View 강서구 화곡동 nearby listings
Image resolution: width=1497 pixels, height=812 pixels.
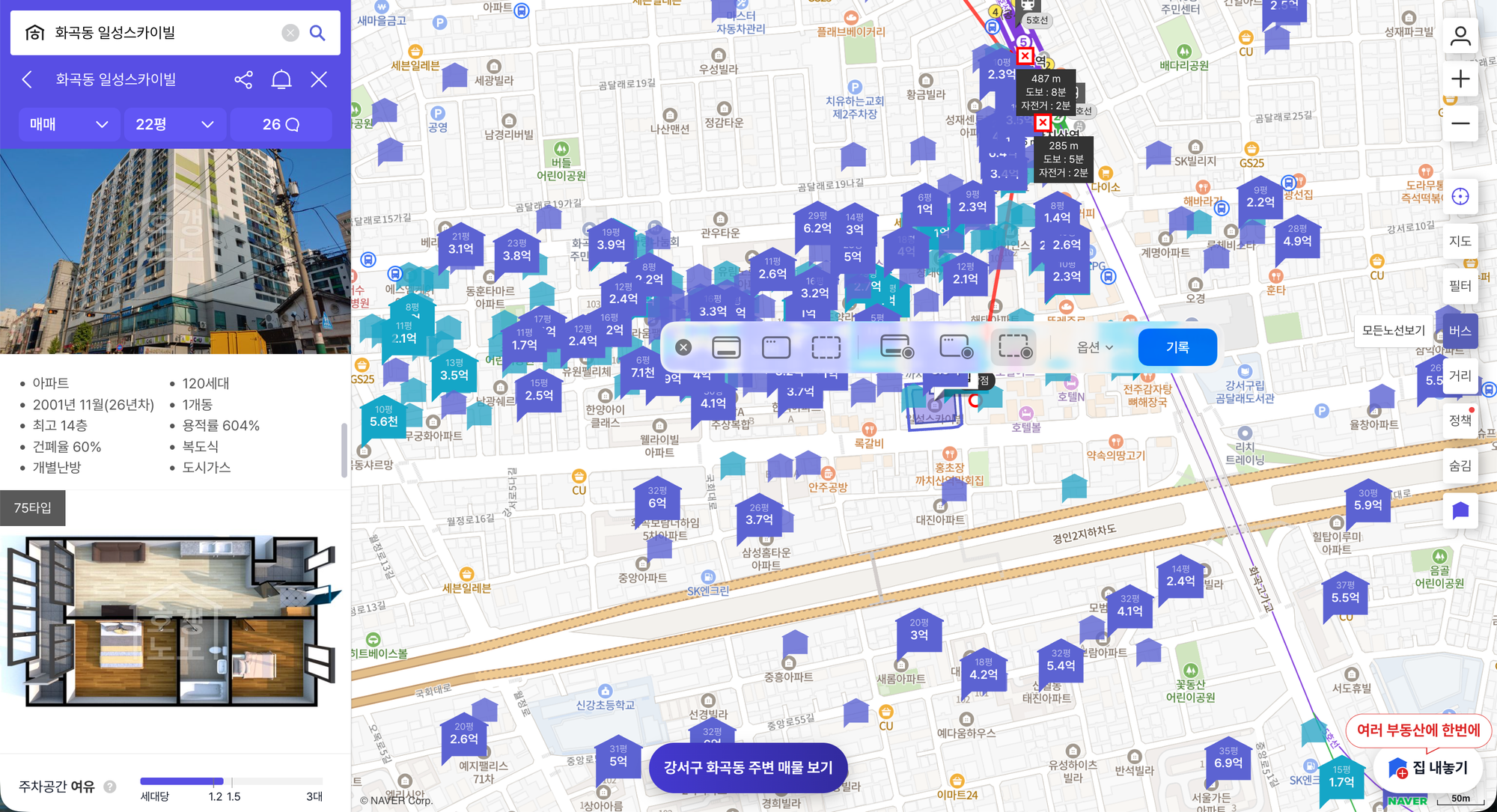pyautogui.click(x=748, y=767)
